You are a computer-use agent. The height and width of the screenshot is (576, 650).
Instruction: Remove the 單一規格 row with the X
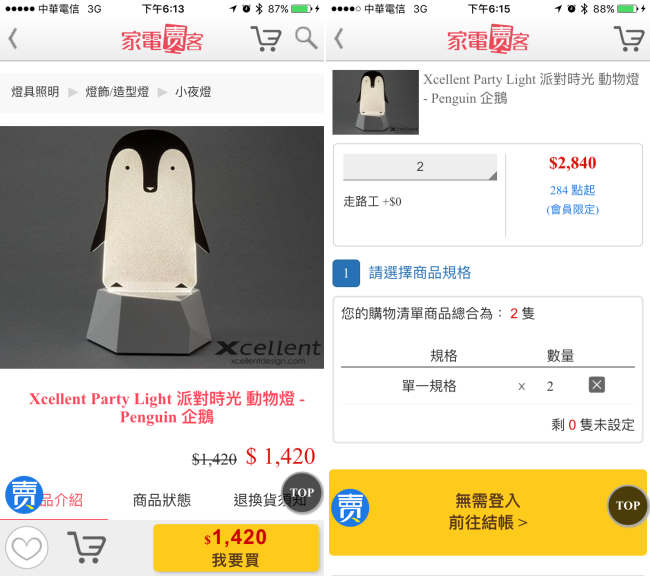(x=596, y=385)
